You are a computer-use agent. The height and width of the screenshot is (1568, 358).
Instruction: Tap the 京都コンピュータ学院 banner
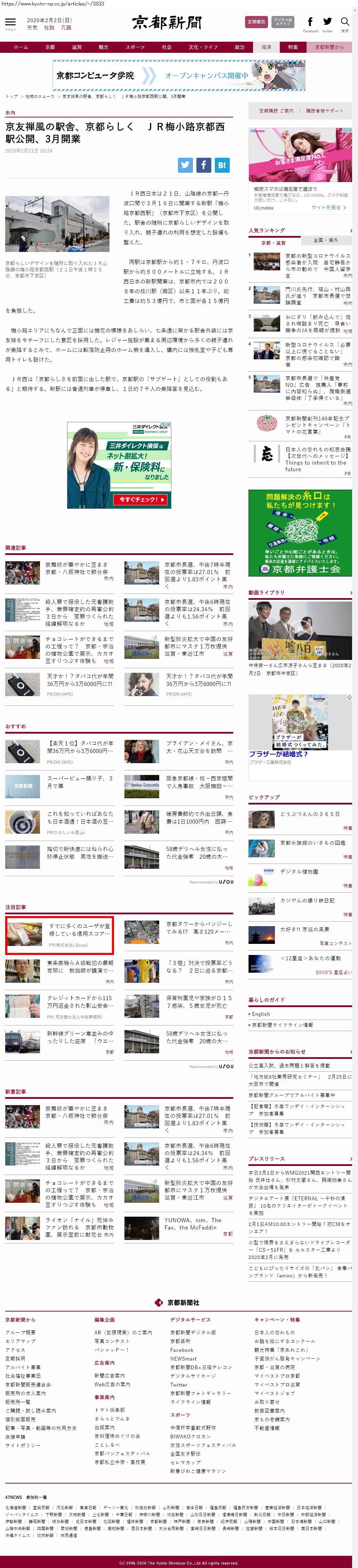[x=179, y=75]
